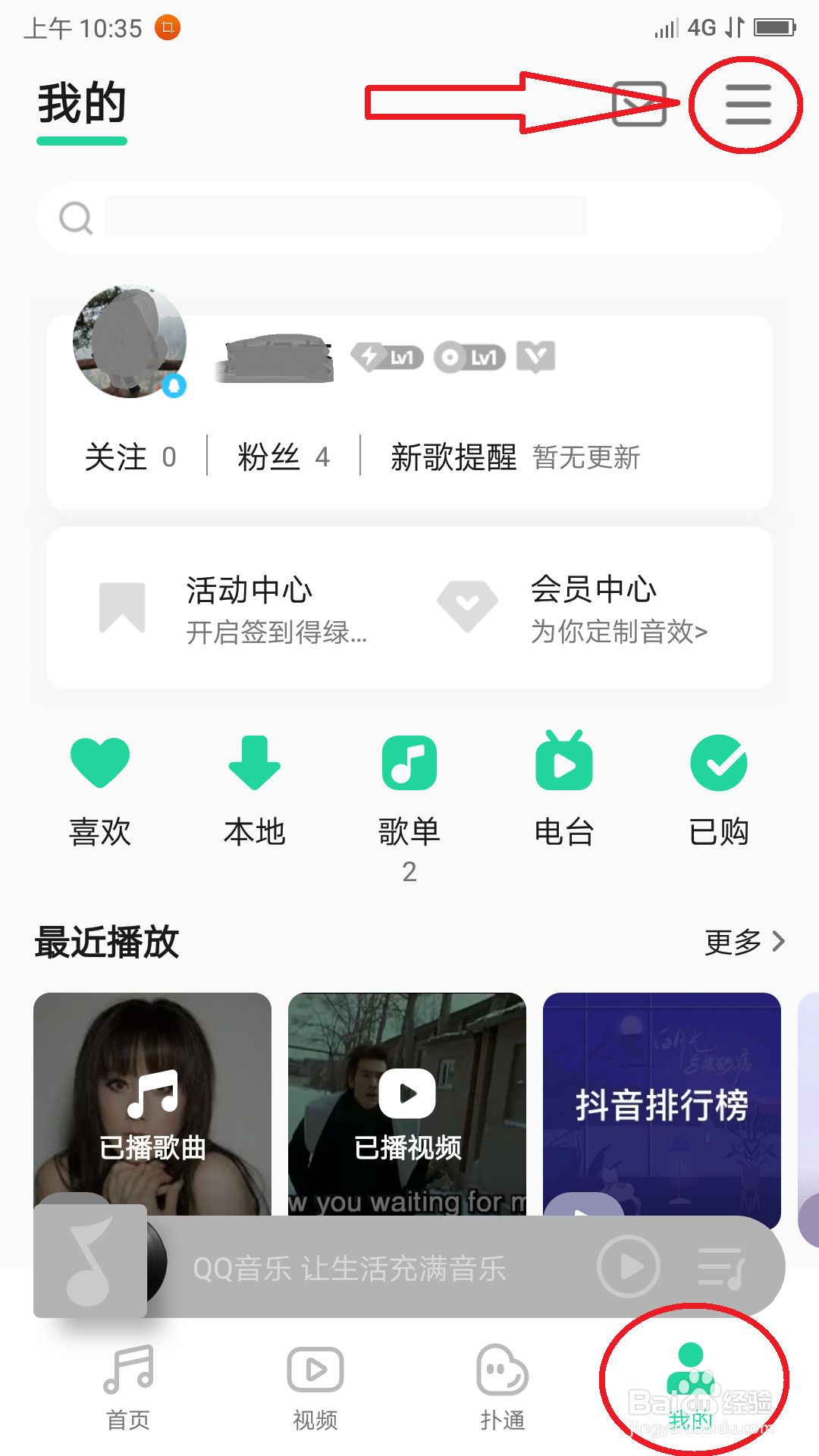Image resolution: width=819 pixels, height=1456 pixels.
Task: Open 电台 radio
Action: click(x=564, y=789)
